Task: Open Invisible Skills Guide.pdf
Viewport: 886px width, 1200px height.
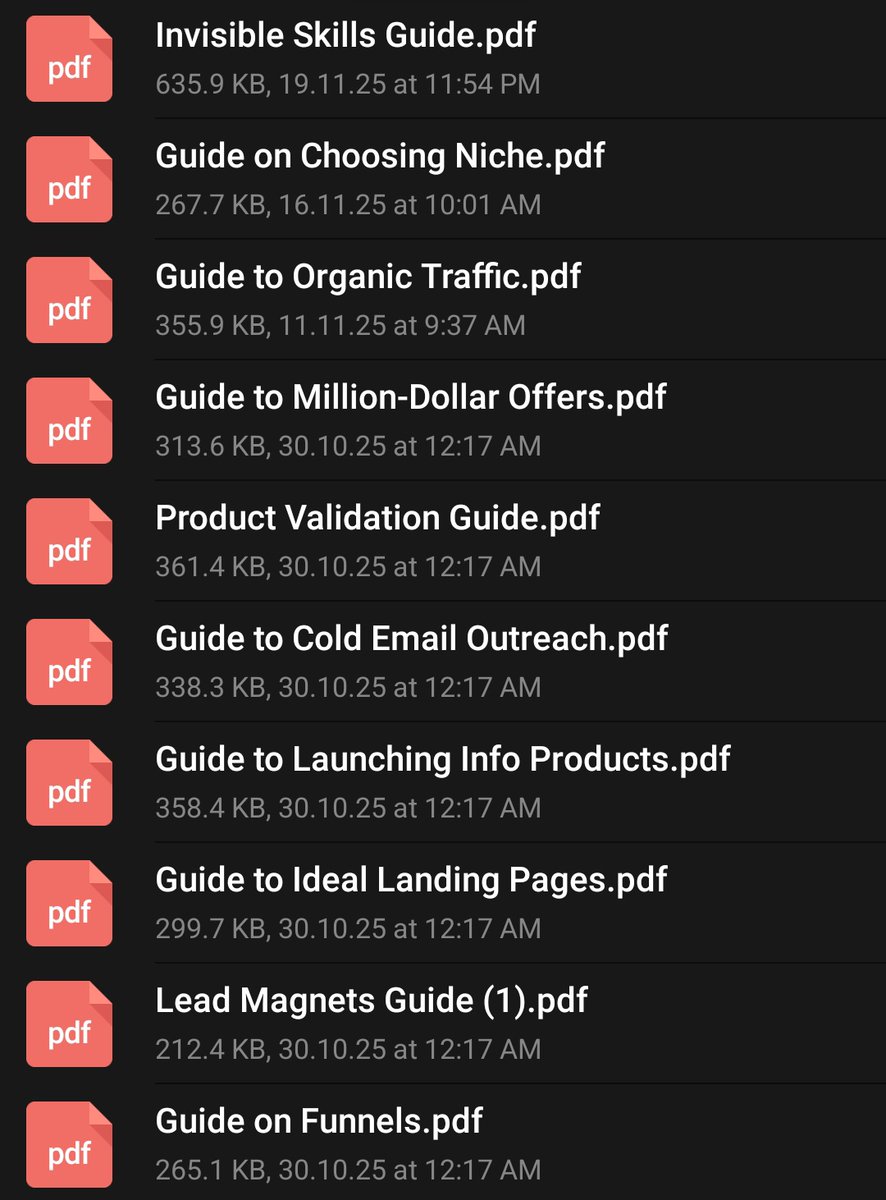Action: point(345,36)
